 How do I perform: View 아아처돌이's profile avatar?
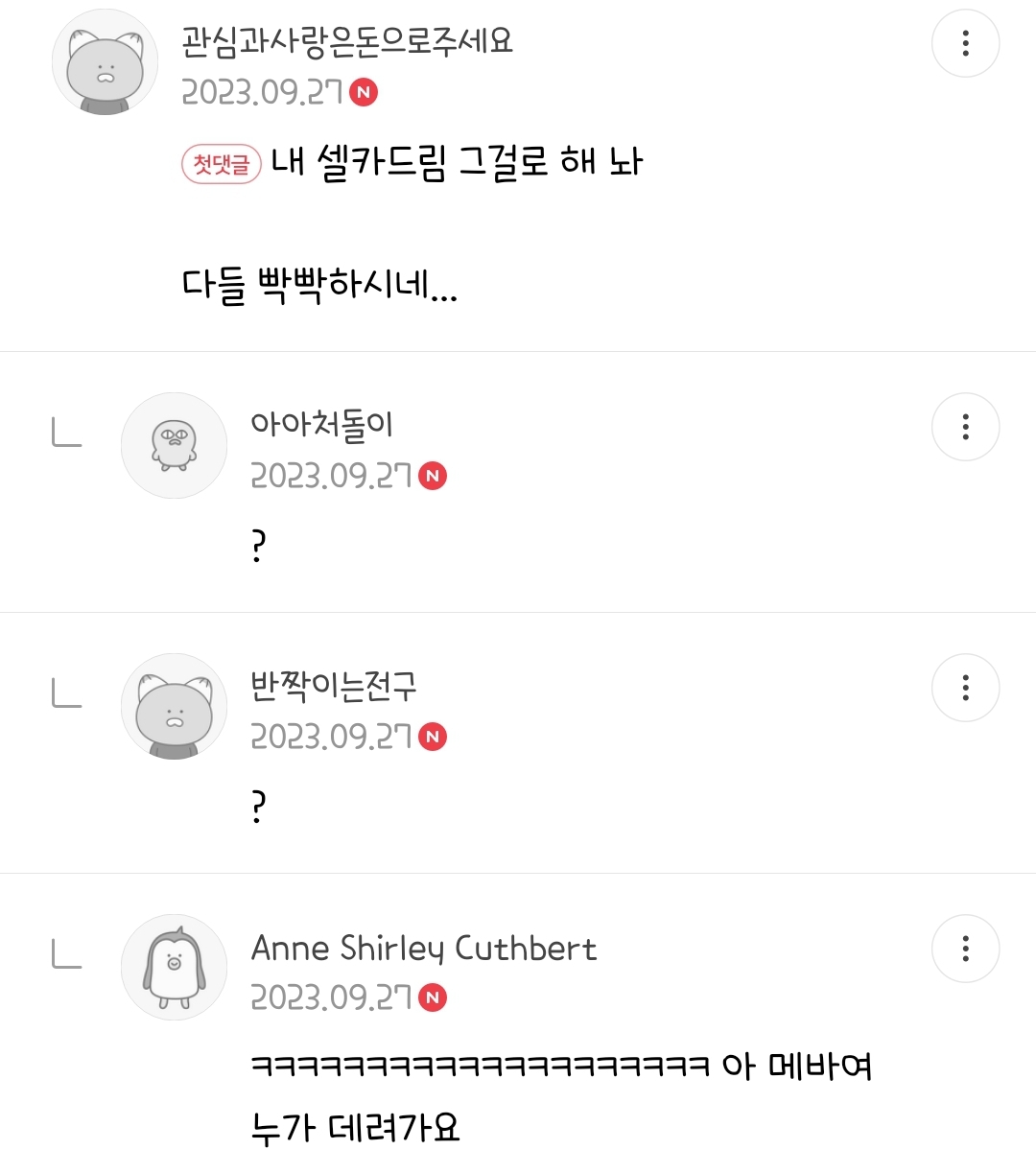174,446
